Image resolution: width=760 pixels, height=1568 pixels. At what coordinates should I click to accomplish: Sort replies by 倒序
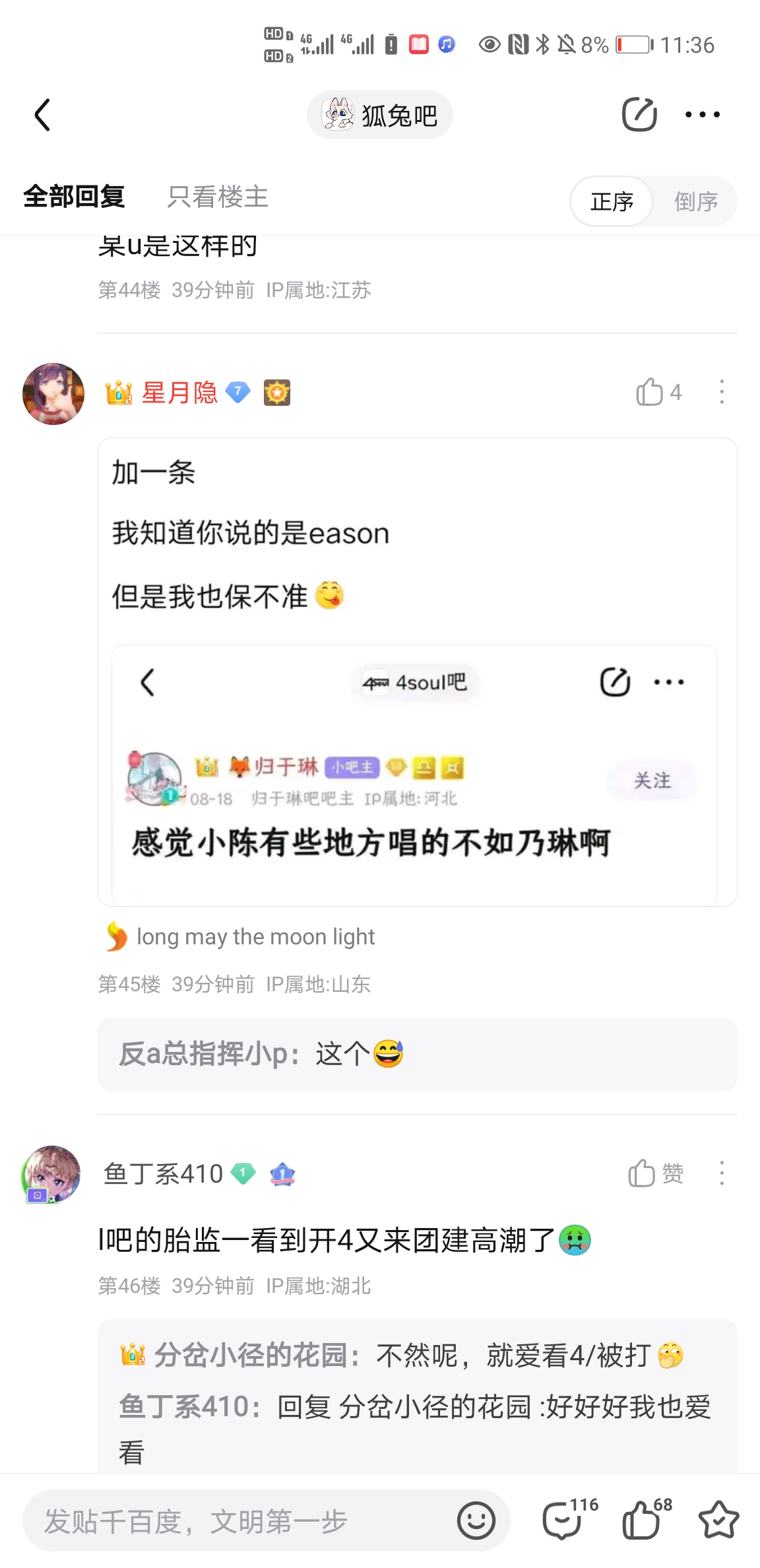click(696, 201)
